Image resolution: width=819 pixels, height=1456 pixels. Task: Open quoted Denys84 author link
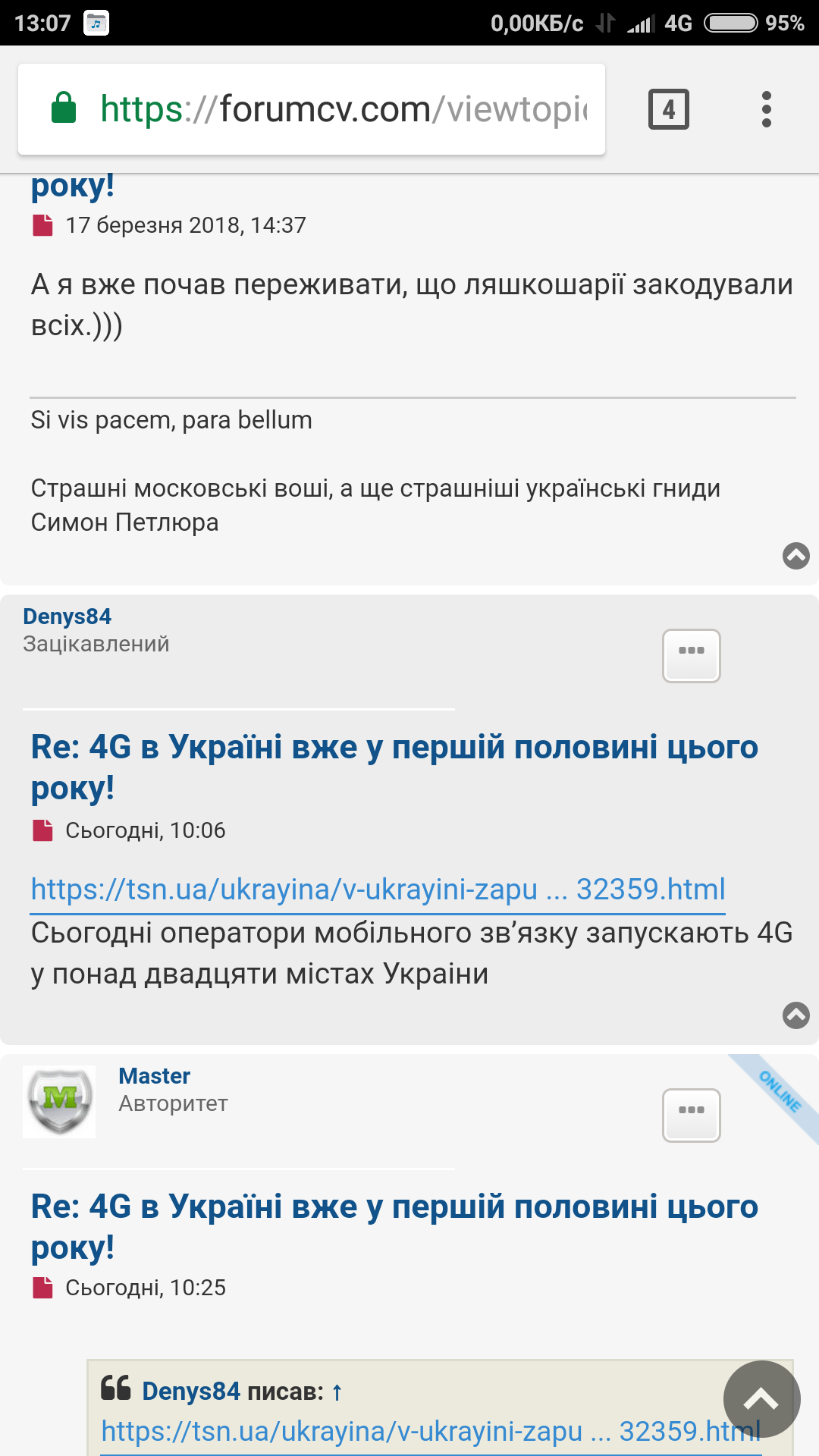191,1392
